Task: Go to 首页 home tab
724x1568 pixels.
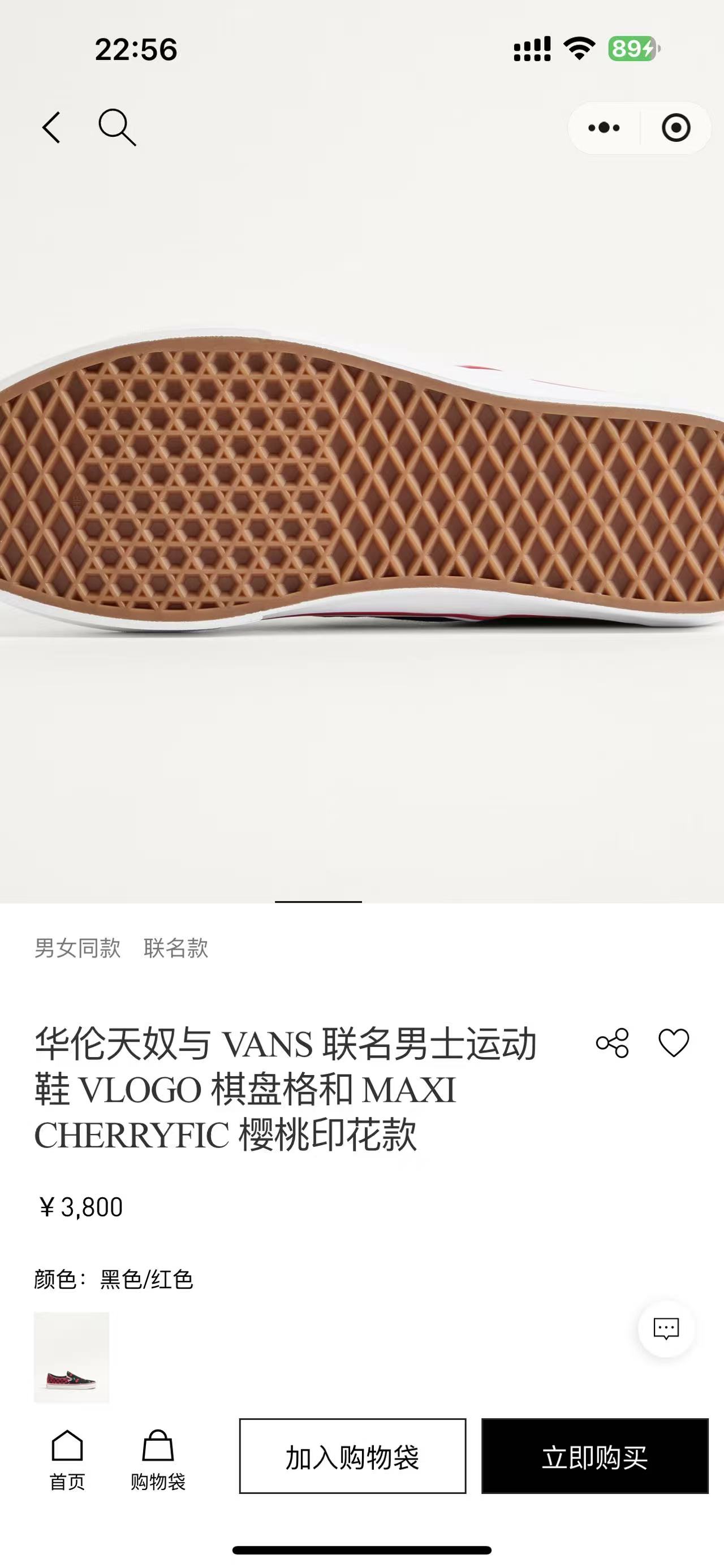Action: point(67,1459)
